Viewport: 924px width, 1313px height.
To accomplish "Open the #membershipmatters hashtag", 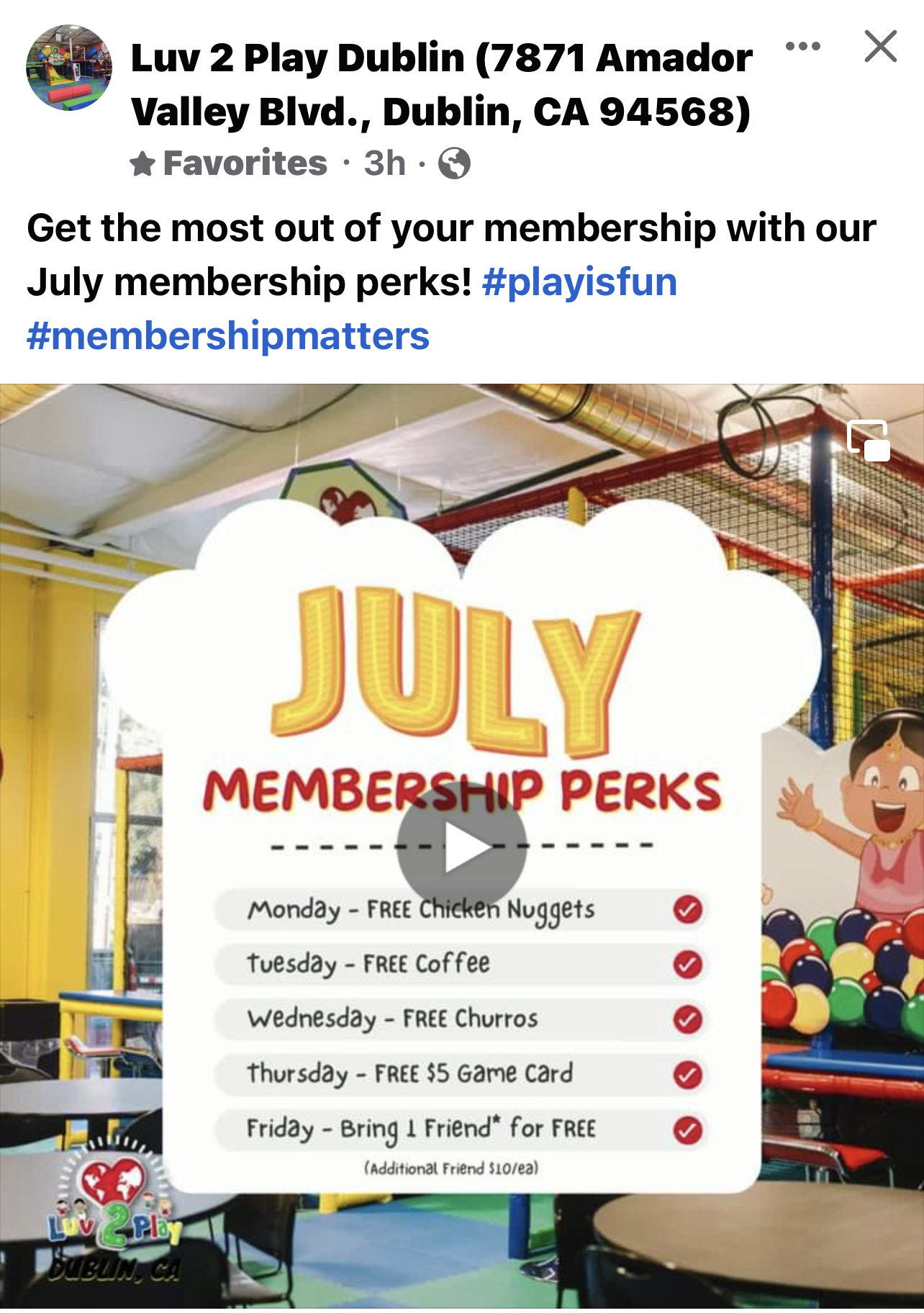I will click(228, 336).
